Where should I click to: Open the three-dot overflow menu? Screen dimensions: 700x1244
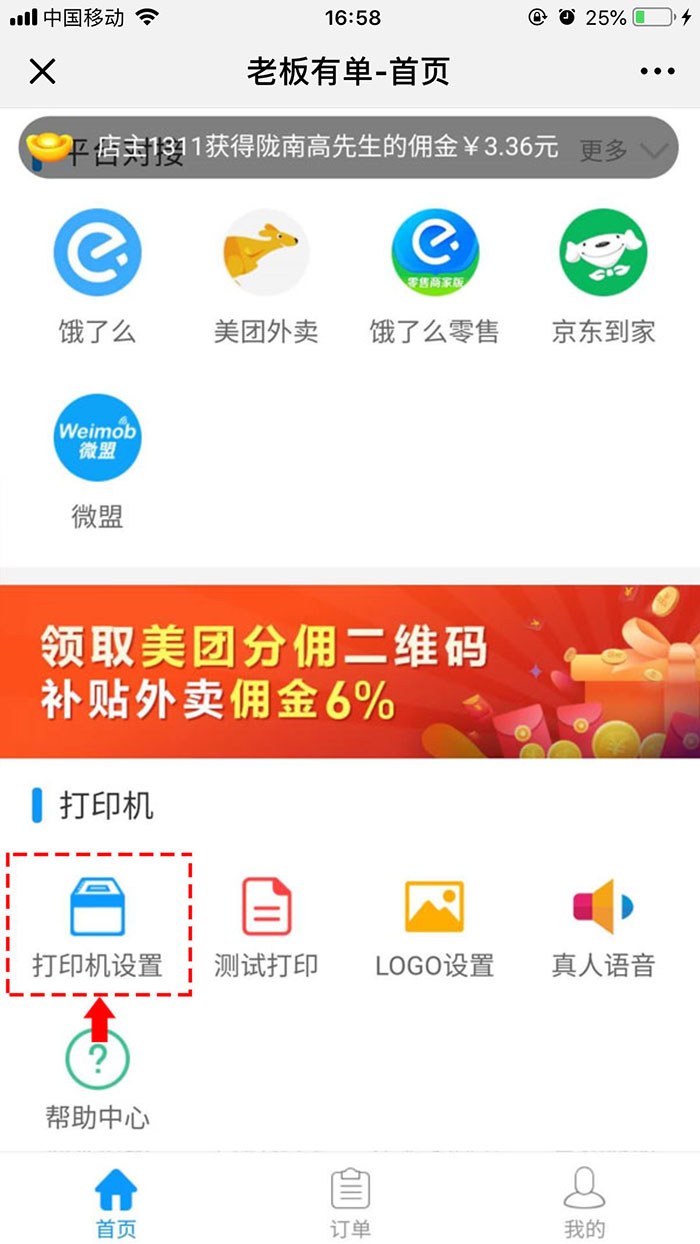click(x=657, y=71)
